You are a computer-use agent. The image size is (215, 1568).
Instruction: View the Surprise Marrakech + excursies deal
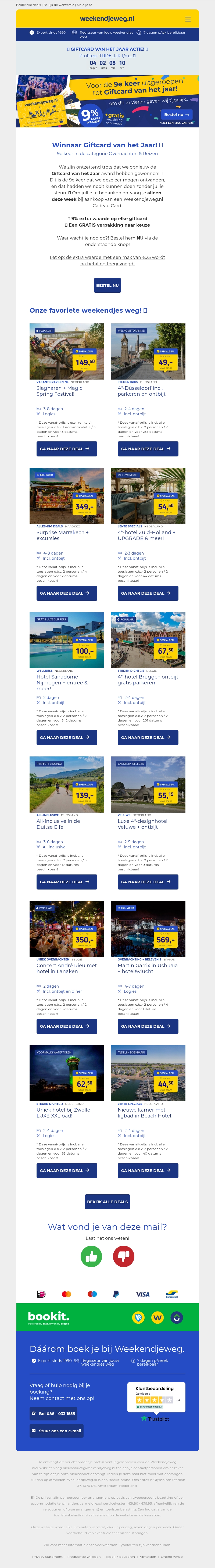point(67,593)
